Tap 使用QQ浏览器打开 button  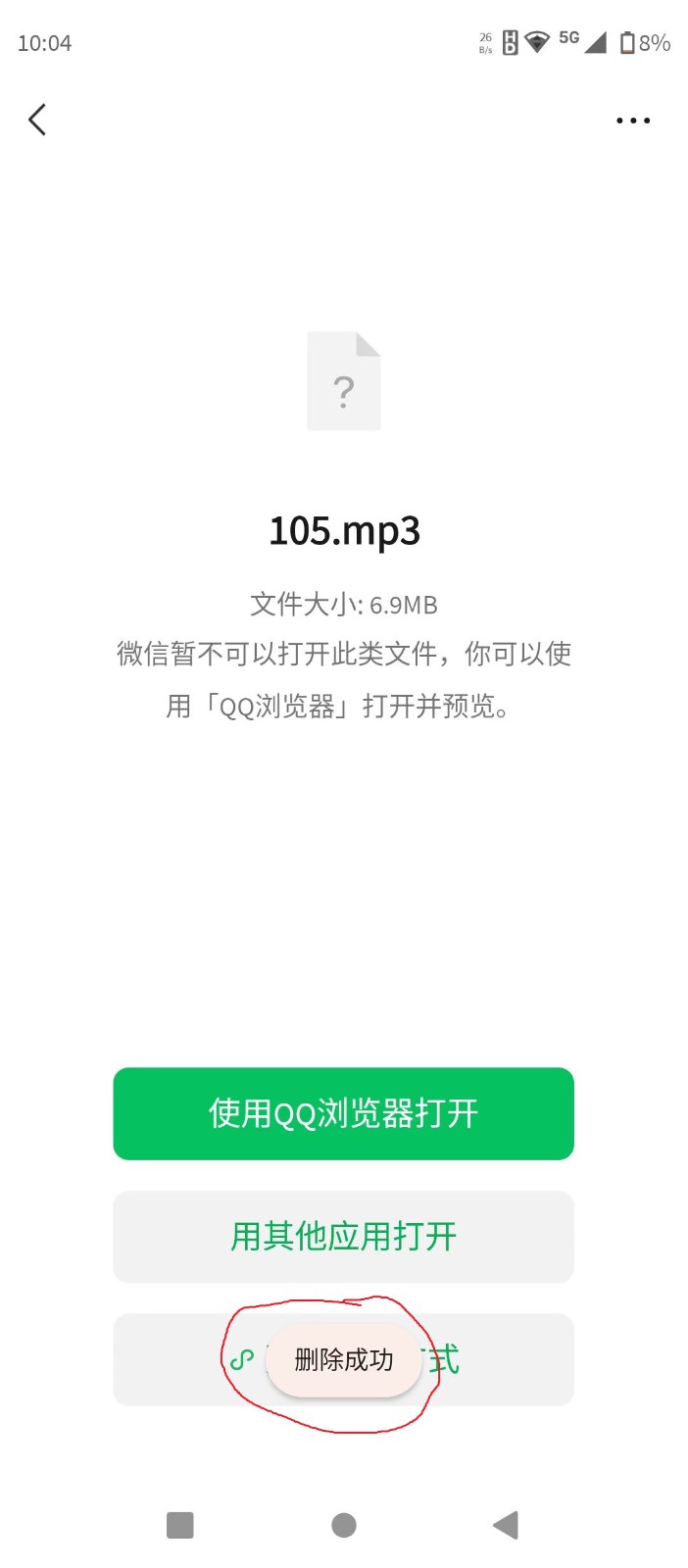[343, 1113]
